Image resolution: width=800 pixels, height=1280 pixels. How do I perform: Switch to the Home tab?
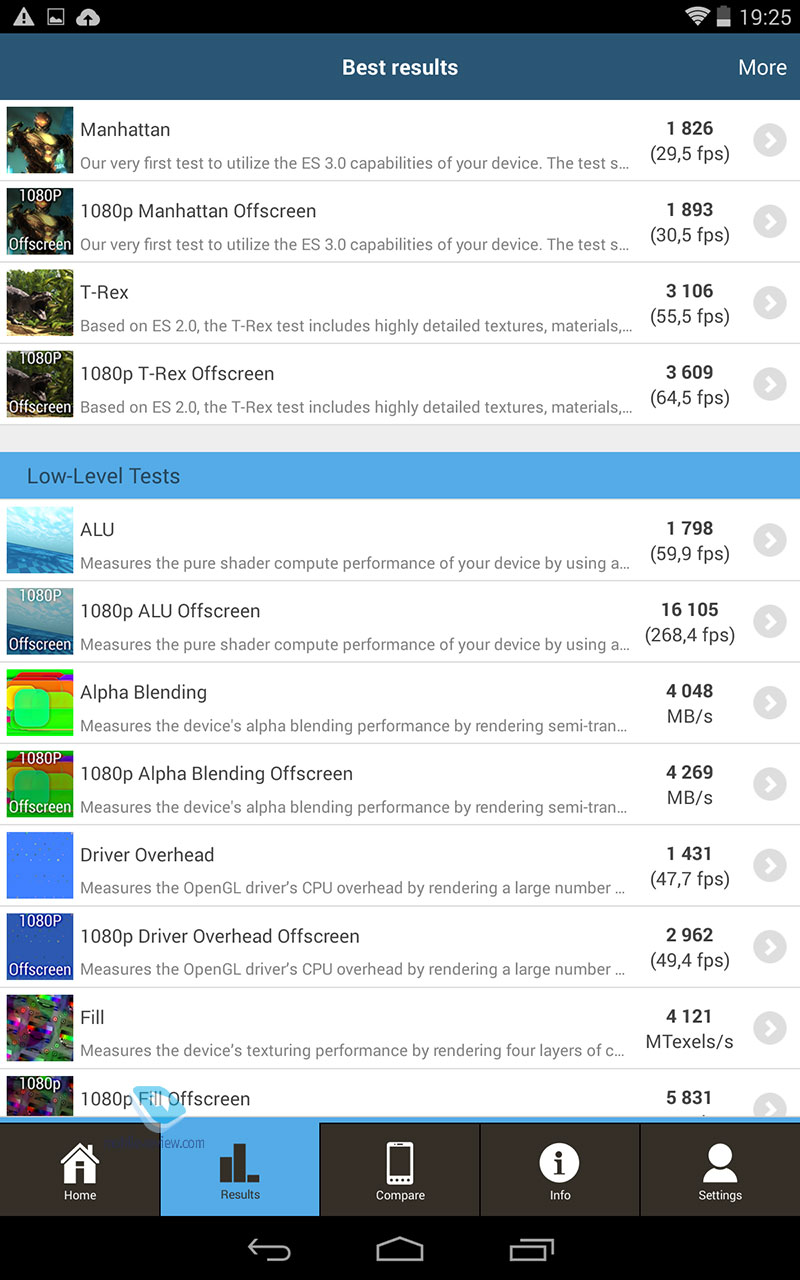[80, 1169]
